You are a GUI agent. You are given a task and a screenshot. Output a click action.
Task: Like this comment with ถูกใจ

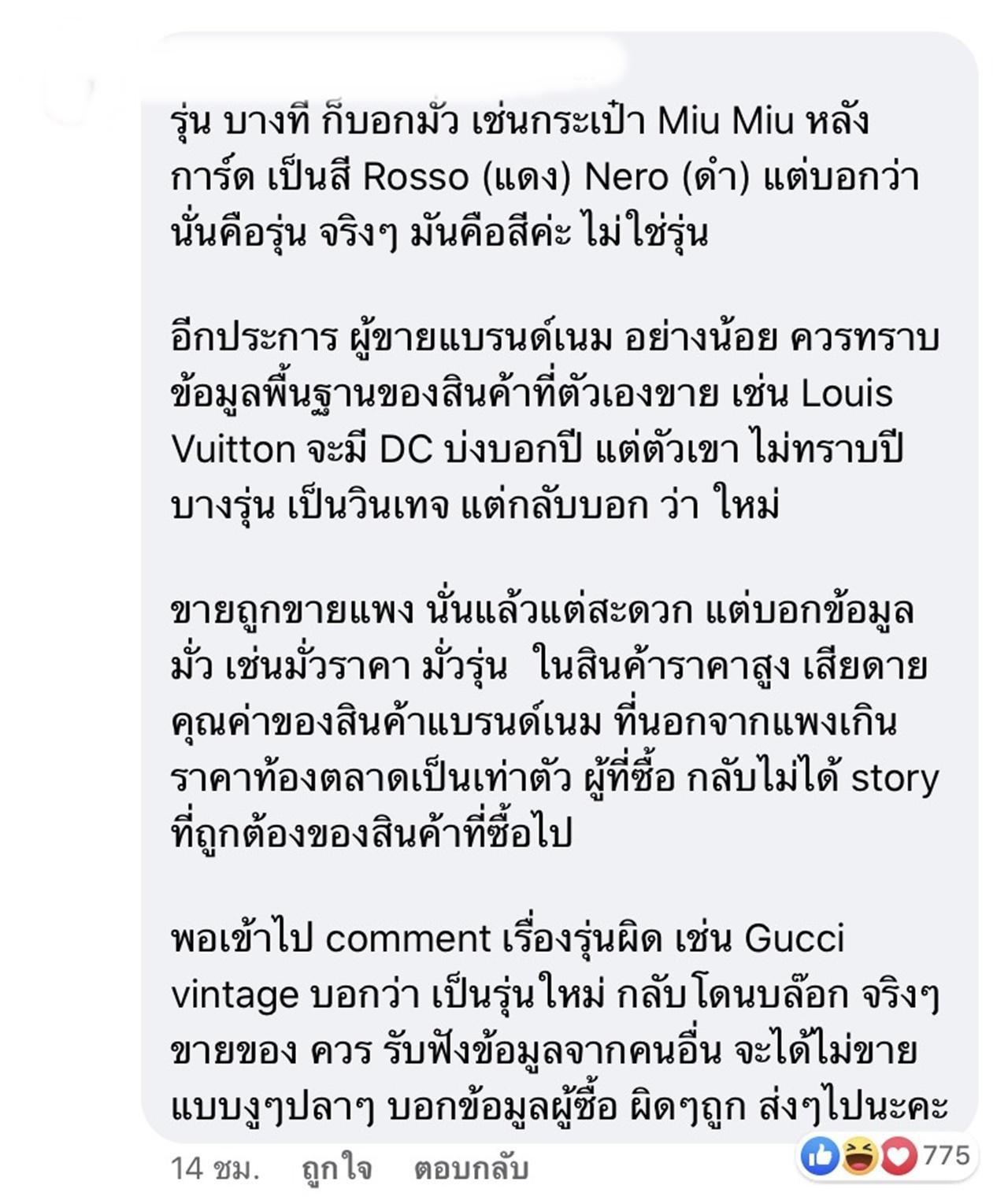click(x=337, y=1169)
